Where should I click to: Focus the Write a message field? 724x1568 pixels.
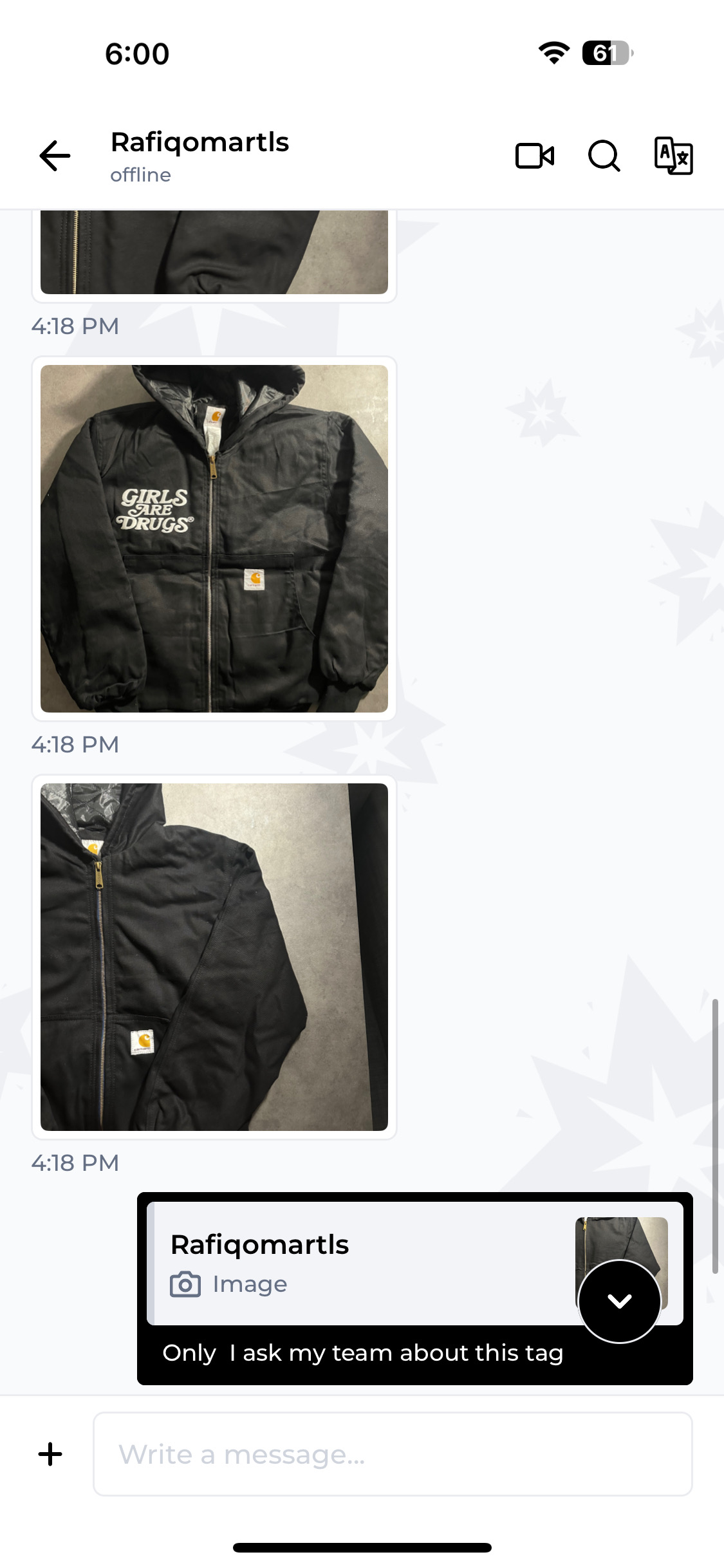tap(393, 1454)
